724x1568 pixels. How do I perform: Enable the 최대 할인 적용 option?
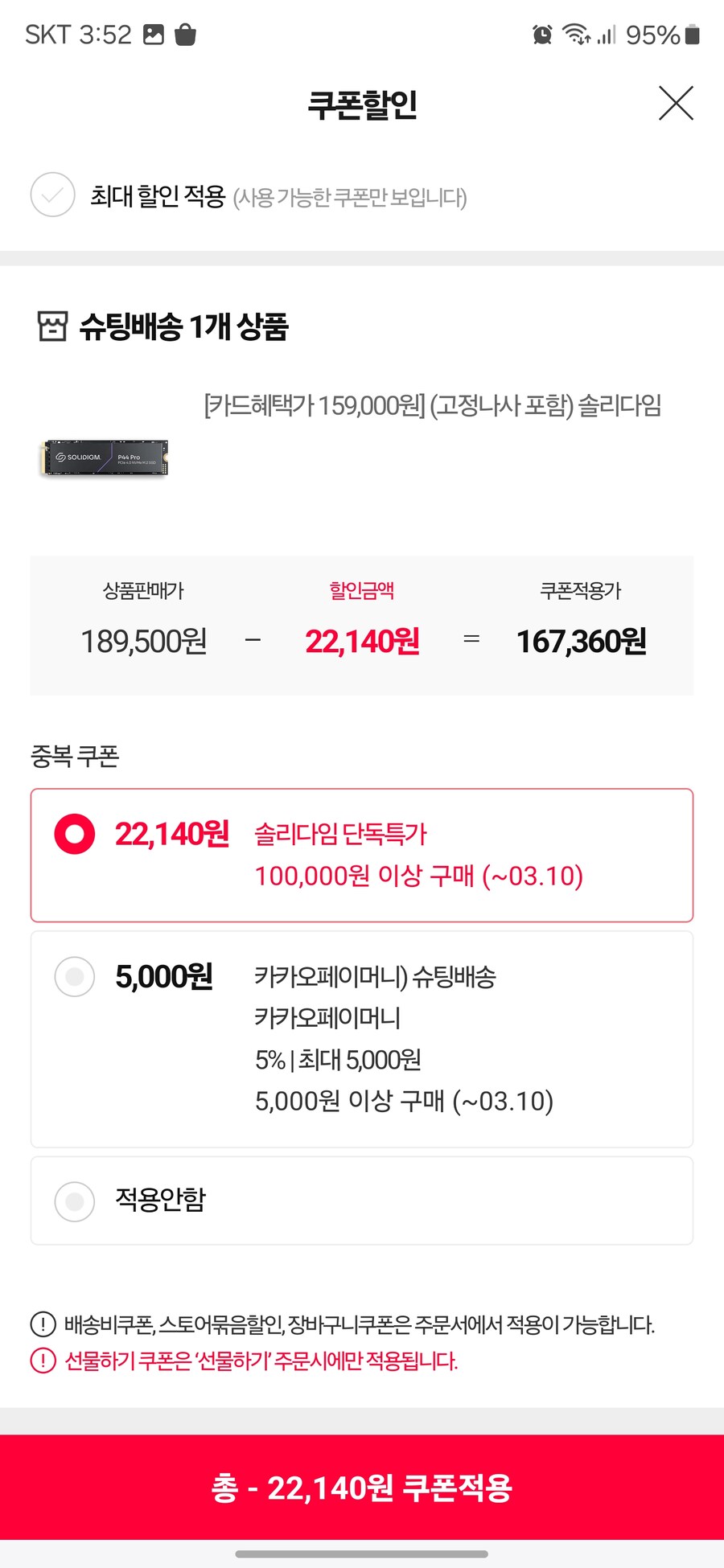click(51, 195)
